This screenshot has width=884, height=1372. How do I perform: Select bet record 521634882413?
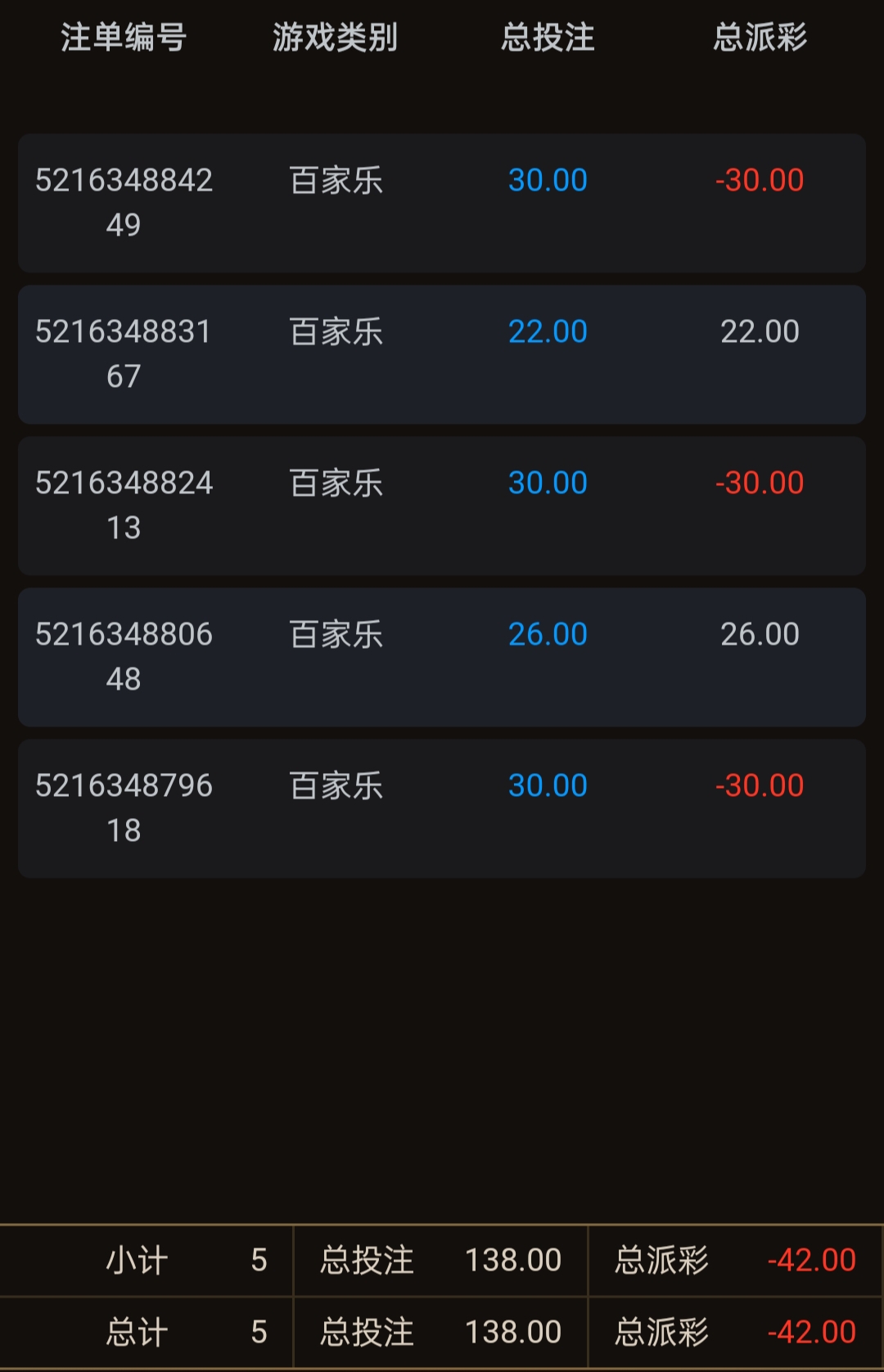point(442,506)
